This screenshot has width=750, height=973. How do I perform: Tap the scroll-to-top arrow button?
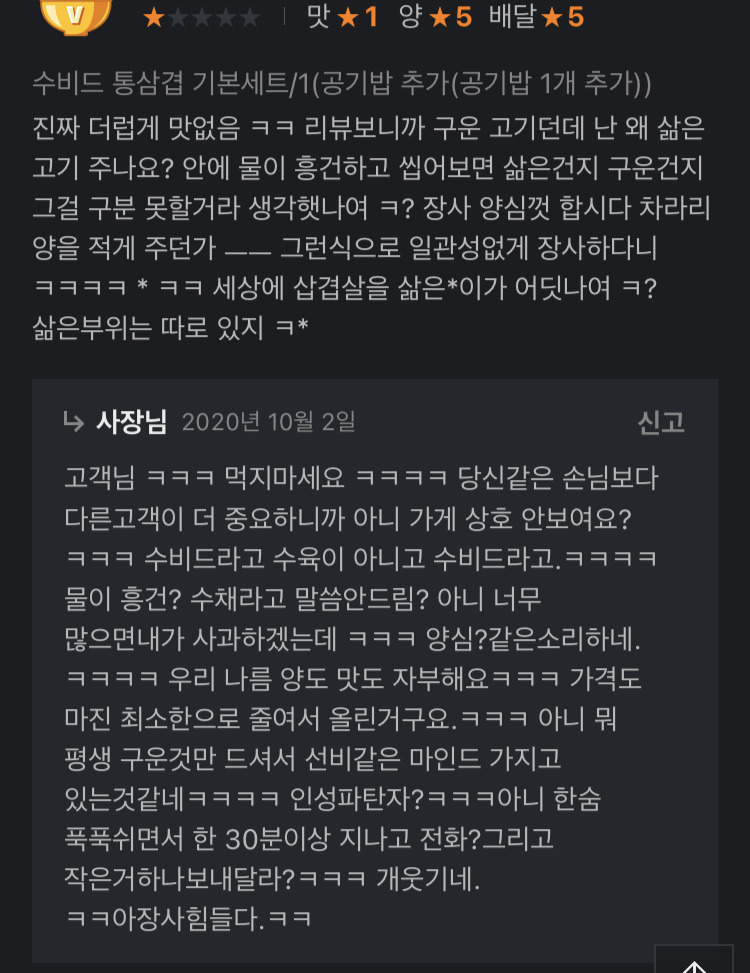pyautogui.click(x=694, y=959)
